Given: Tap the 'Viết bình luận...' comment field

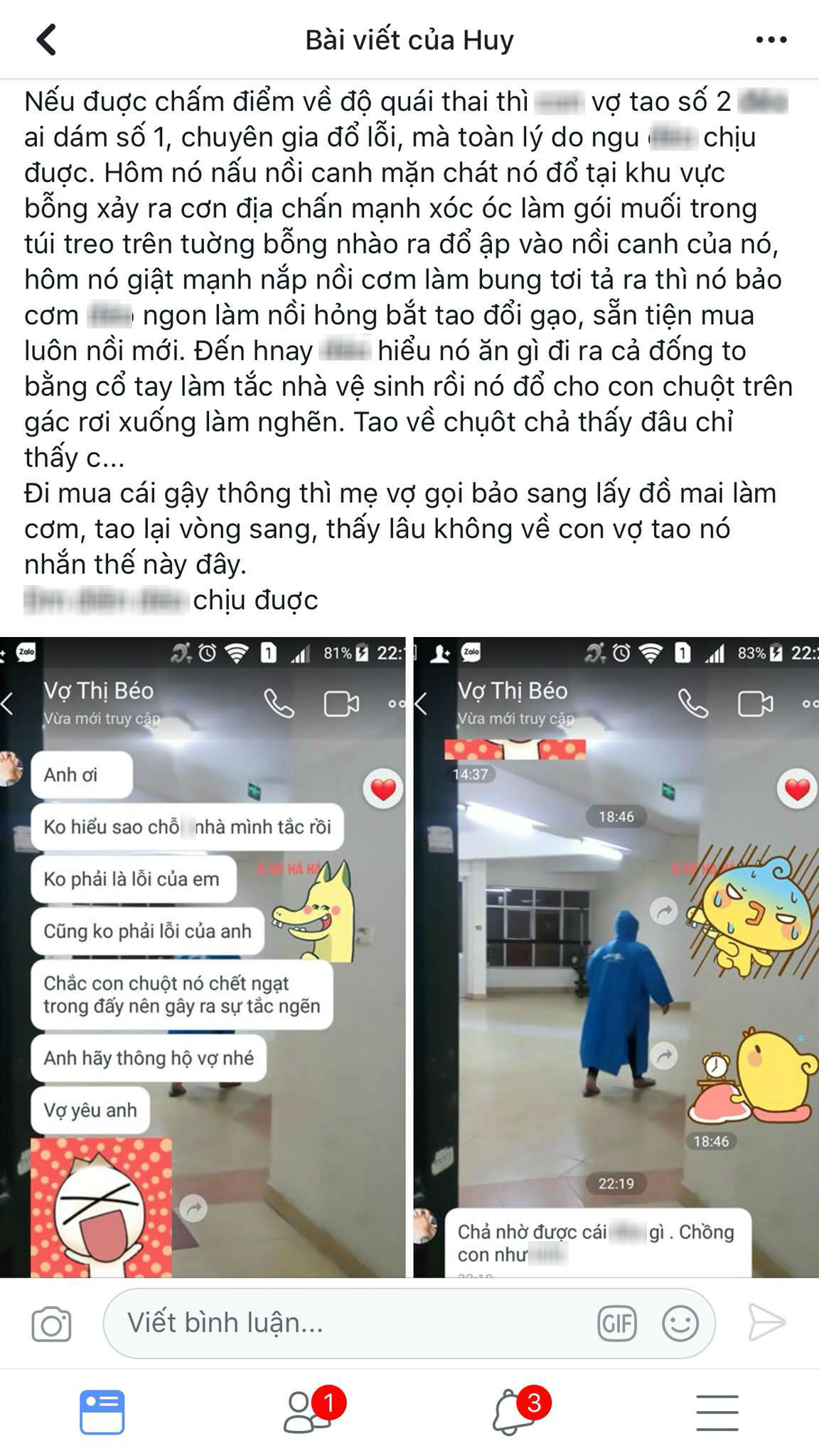Looking at the screenshot, I should coord(341,1323).
